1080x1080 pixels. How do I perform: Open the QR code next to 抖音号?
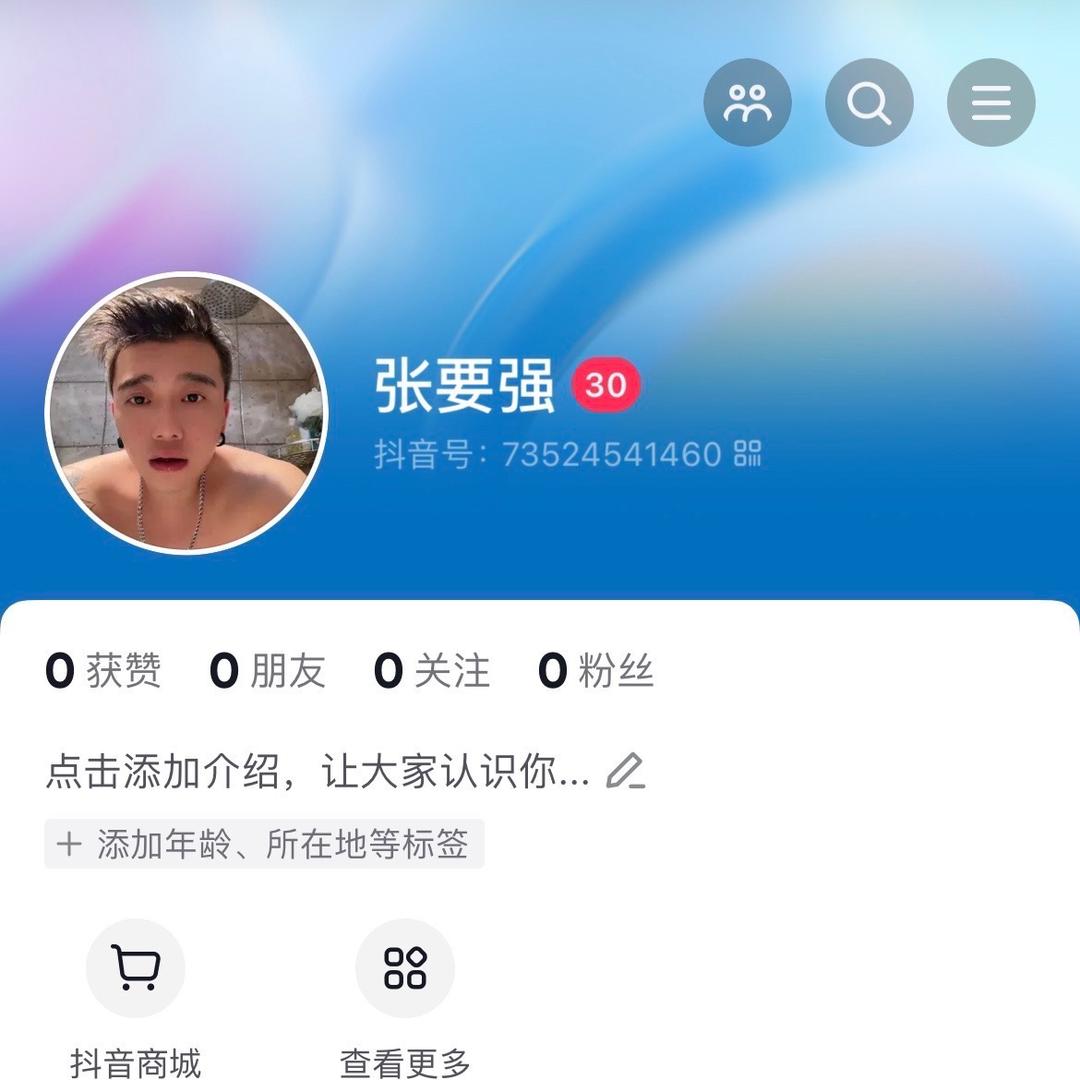[747, 454]
